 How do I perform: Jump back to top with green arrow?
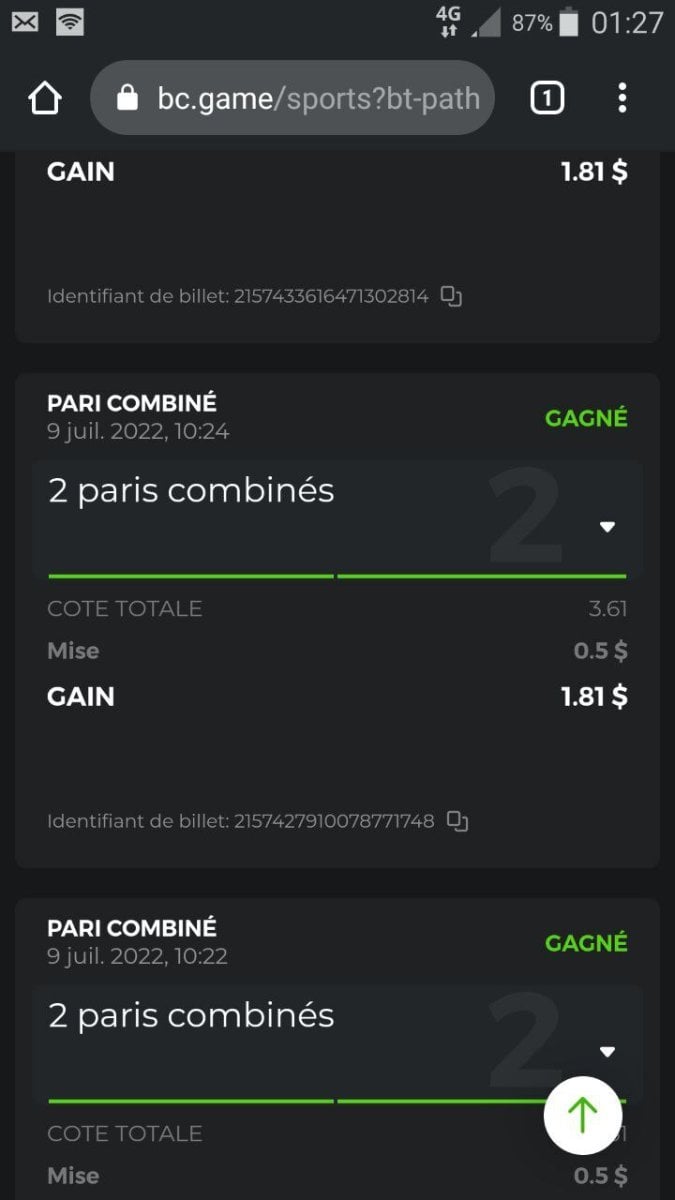coord(583,1111)
